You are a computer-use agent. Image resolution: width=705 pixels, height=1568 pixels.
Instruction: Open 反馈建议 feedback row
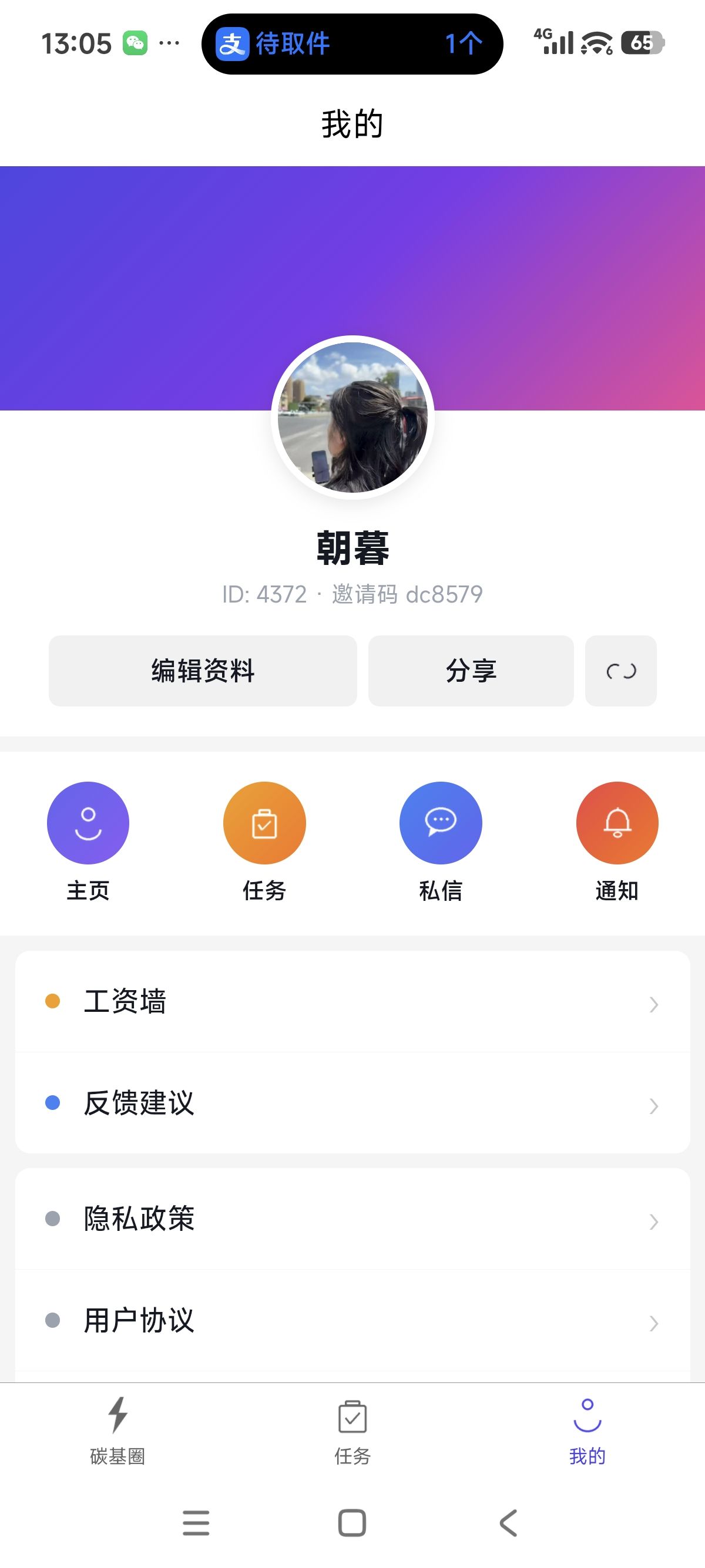pyautogui.click(x=352, y=1103)
